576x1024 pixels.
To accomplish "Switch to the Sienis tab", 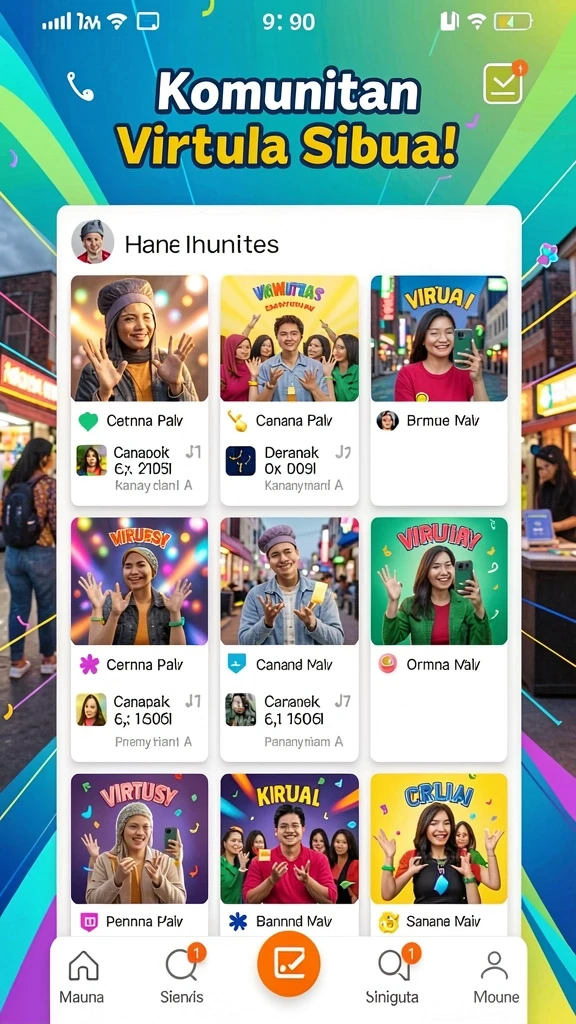I will tap(182, 976).
